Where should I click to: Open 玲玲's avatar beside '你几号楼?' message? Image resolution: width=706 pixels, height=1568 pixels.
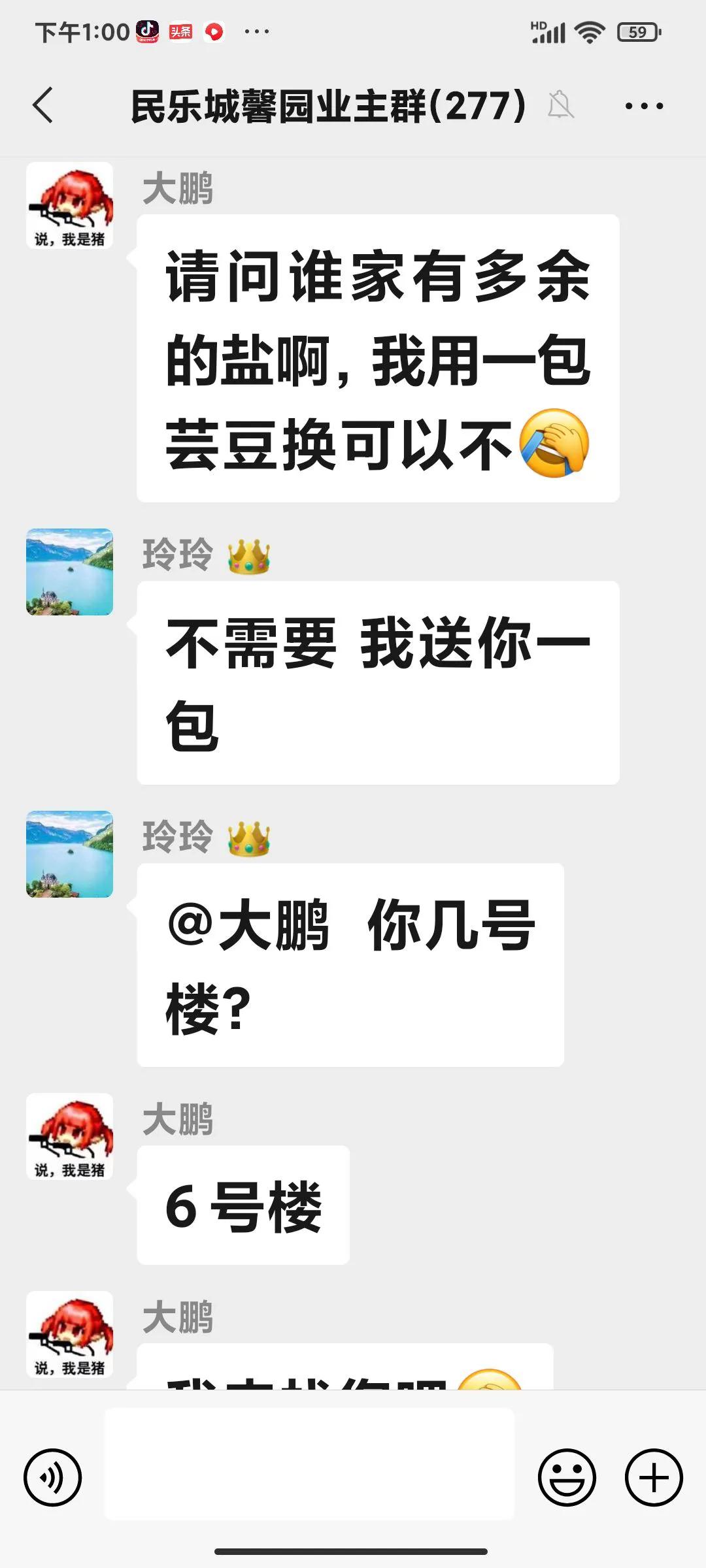[69, 854]
